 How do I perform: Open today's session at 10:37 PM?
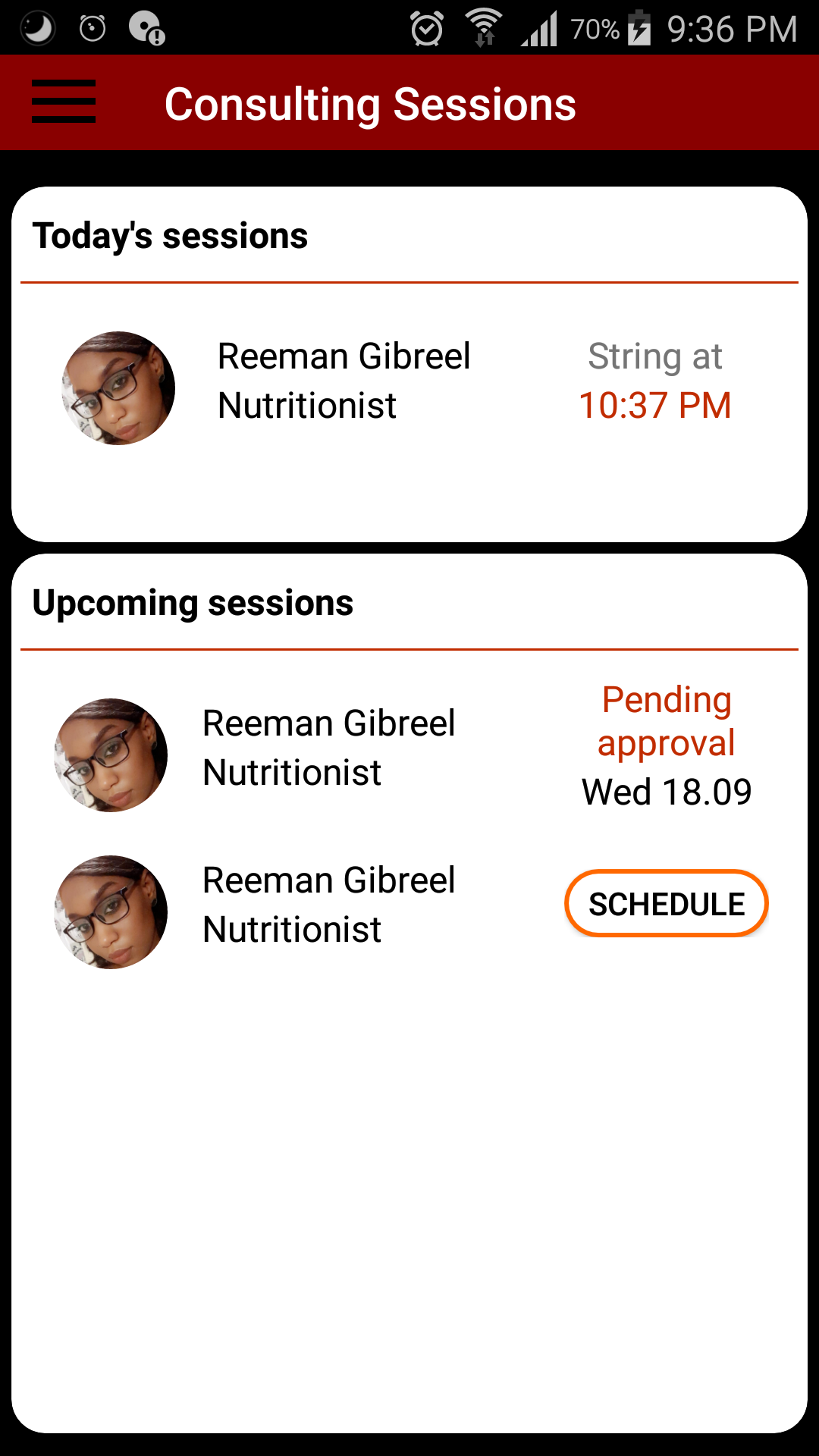click(x=409, y=388)
